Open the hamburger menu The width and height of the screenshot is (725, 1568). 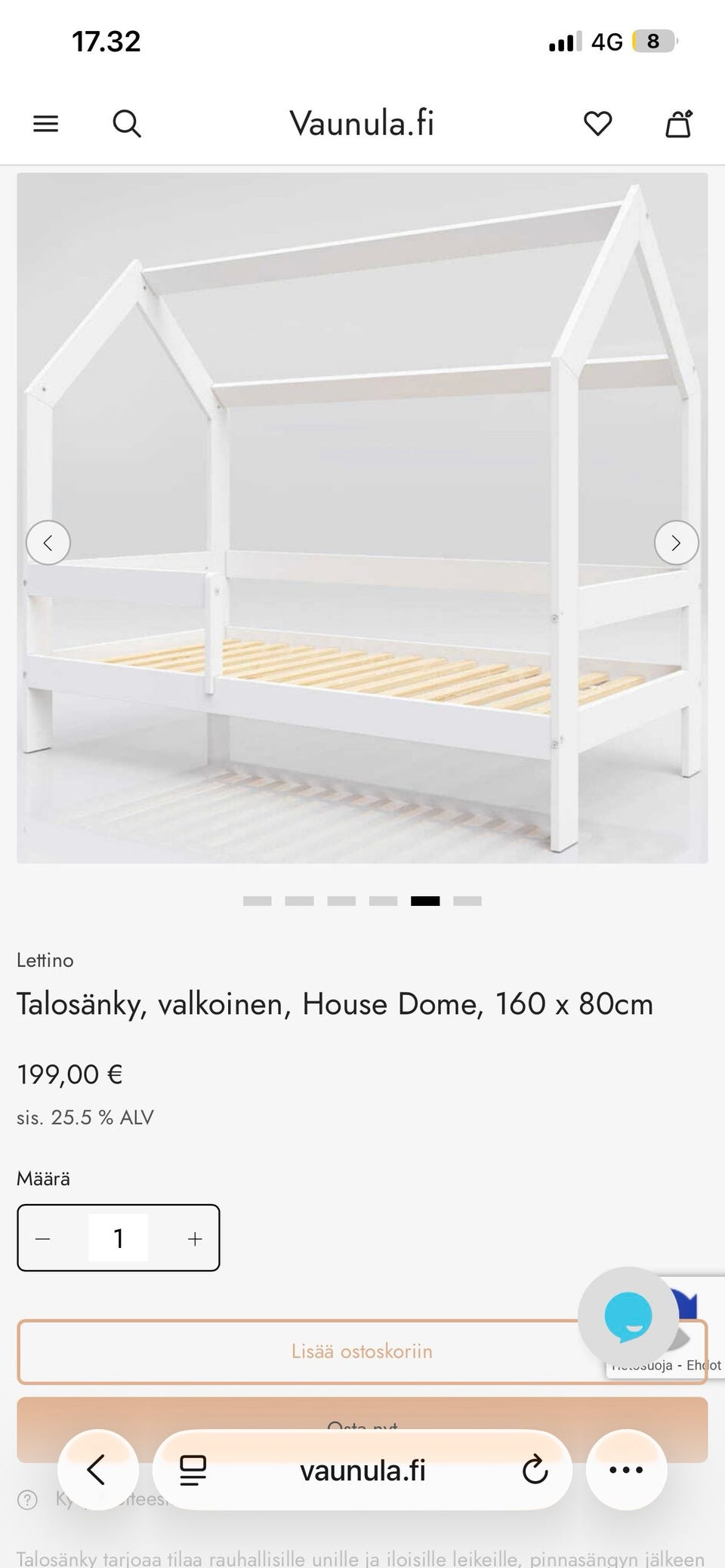[x=45, y=124]
